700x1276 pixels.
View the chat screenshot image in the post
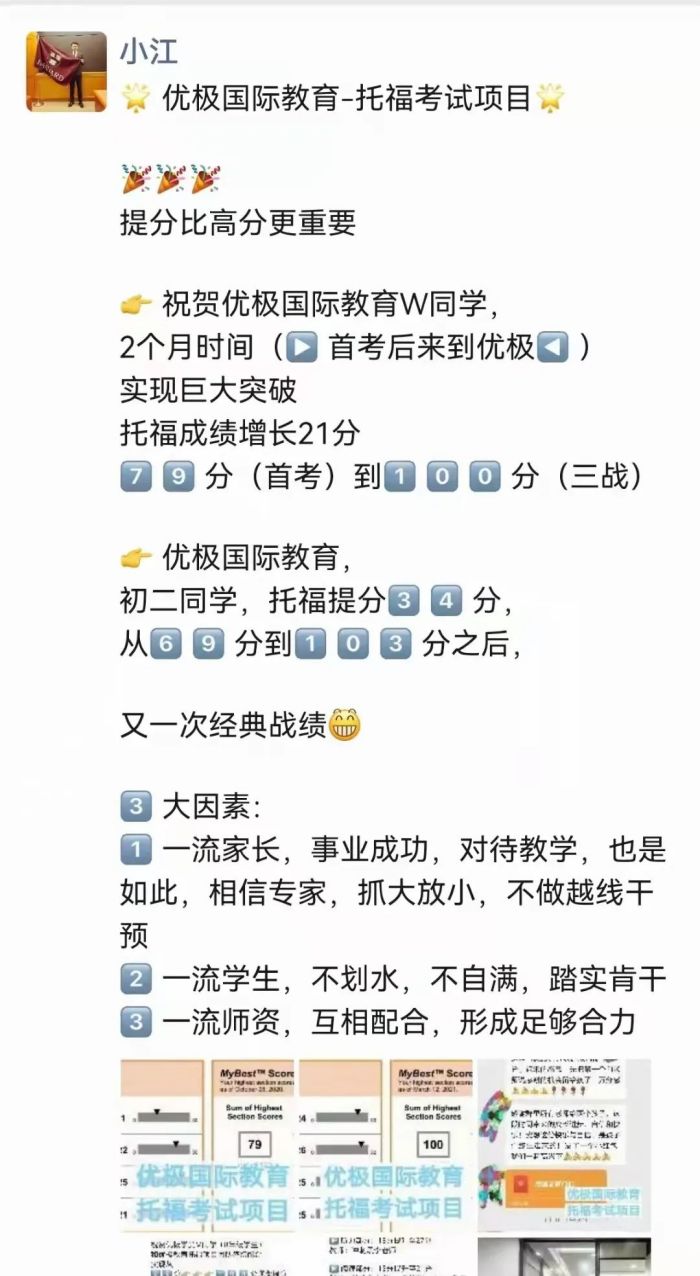[x=563, y=1145]
